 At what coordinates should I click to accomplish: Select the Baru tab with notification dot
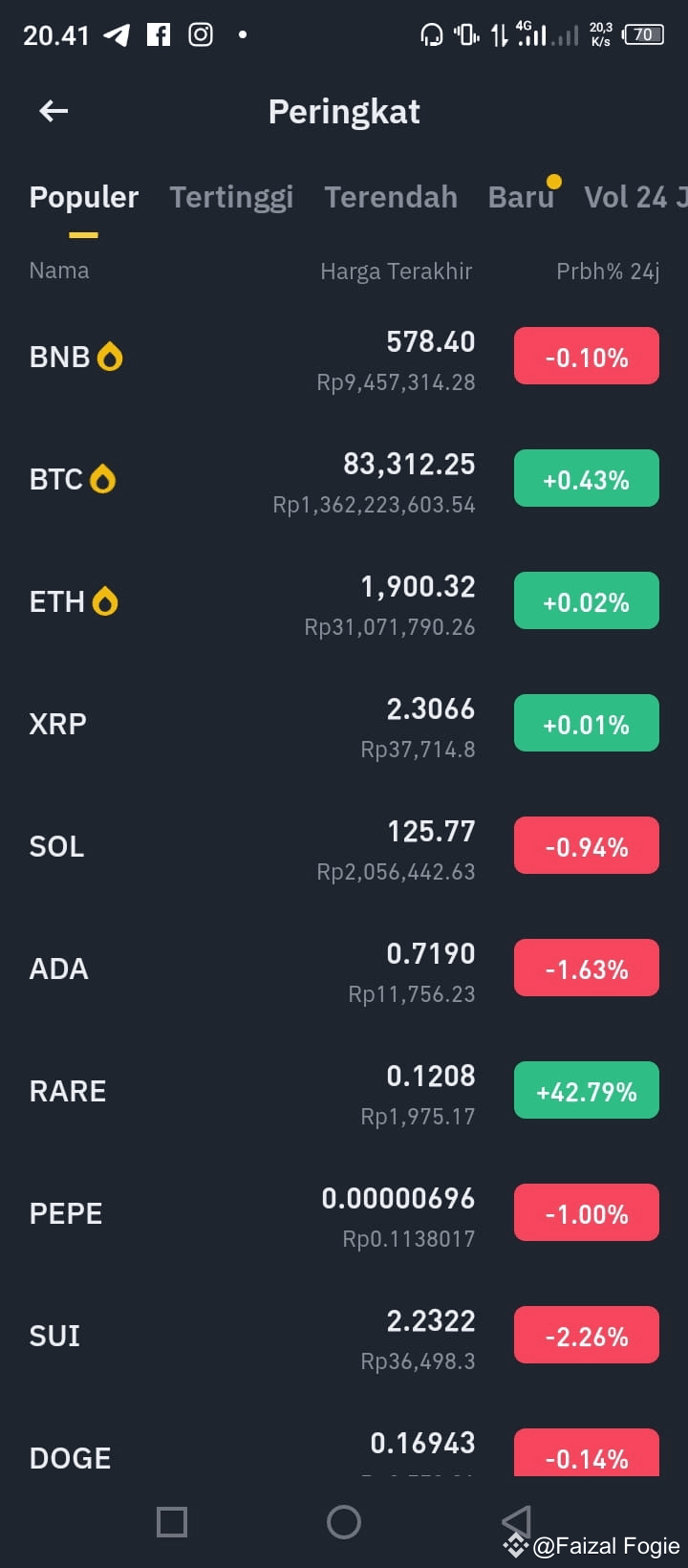click(521, 197)
